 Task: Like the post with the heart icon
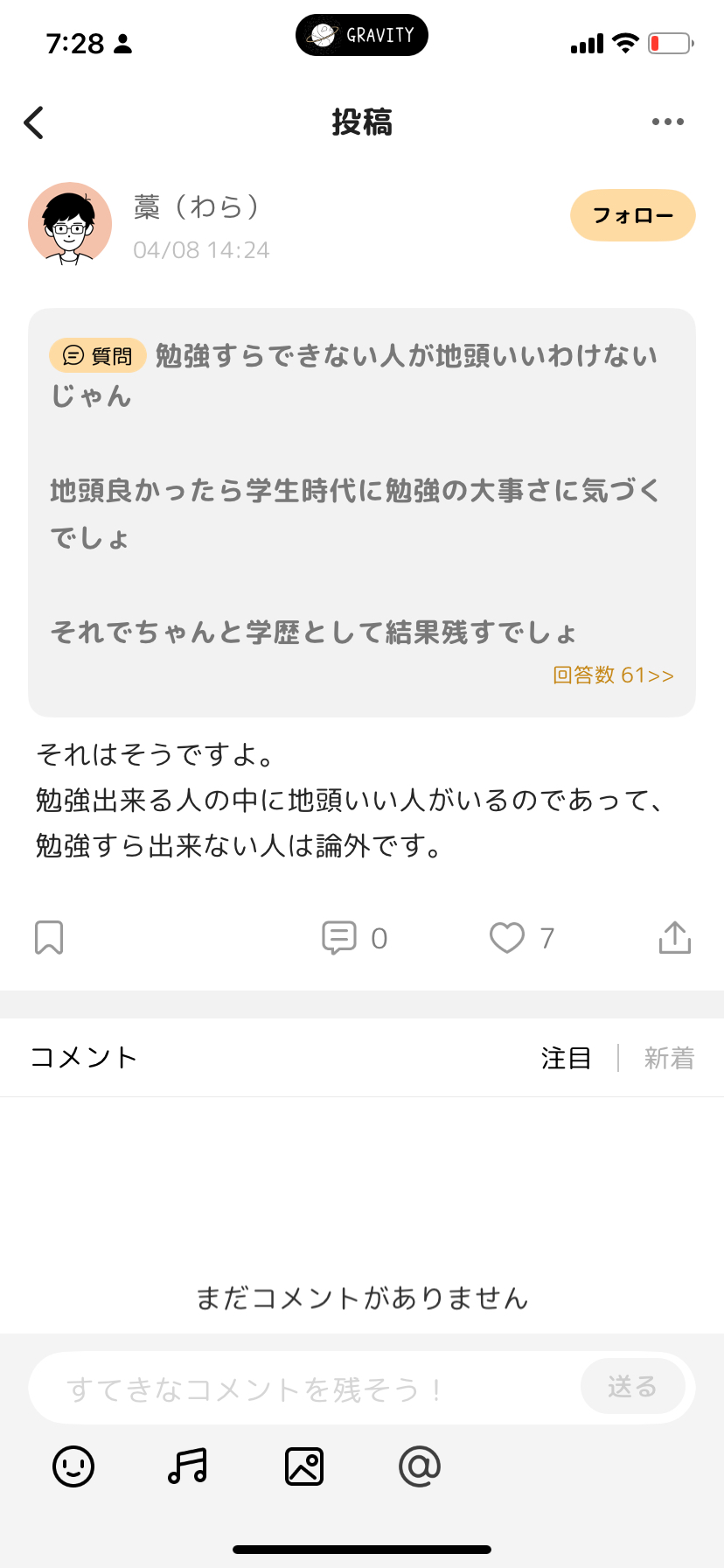[x=507, y=937]
